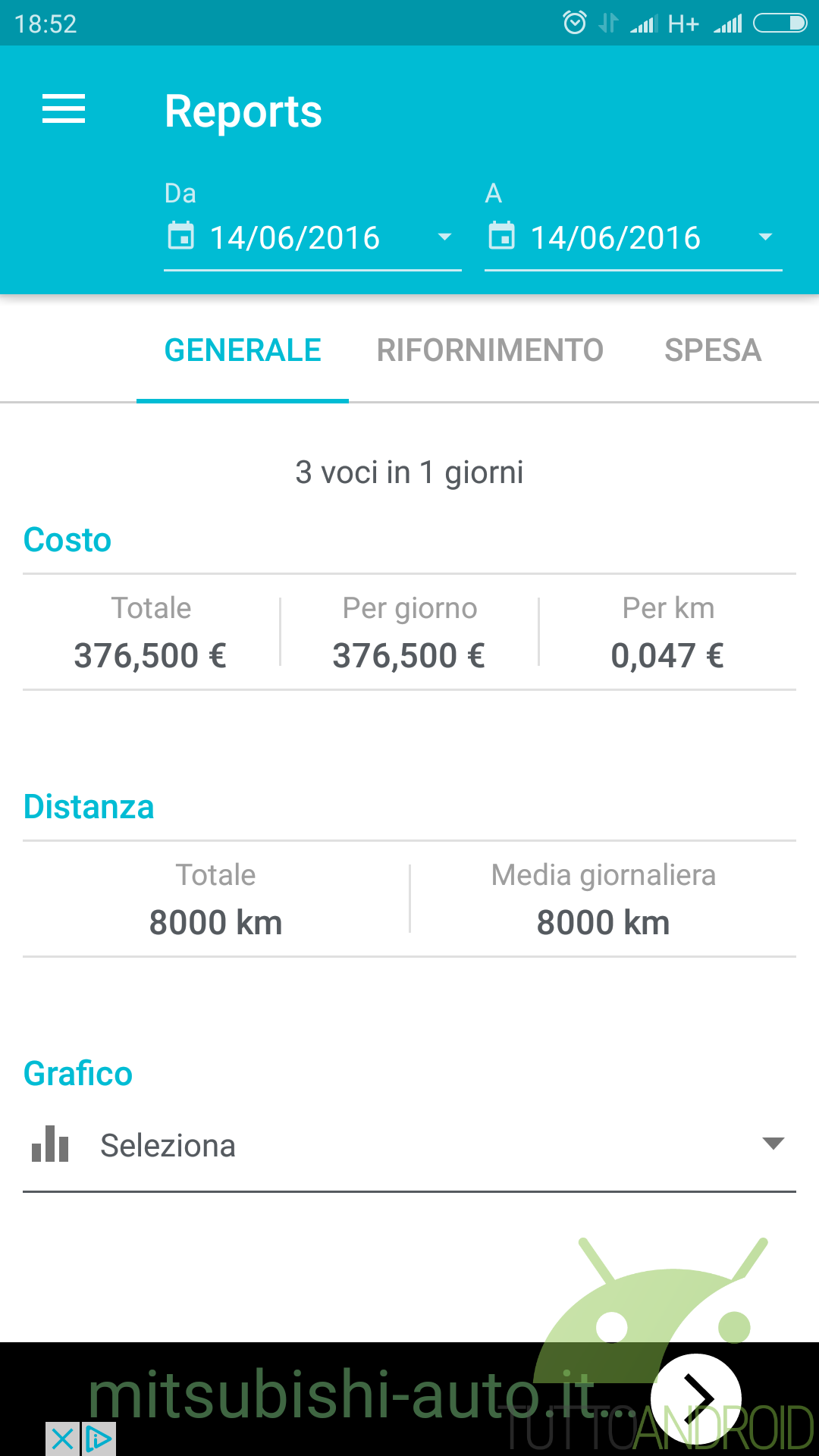Open the mitsubishi-auto.it ad arrow button

point(696,1398)
